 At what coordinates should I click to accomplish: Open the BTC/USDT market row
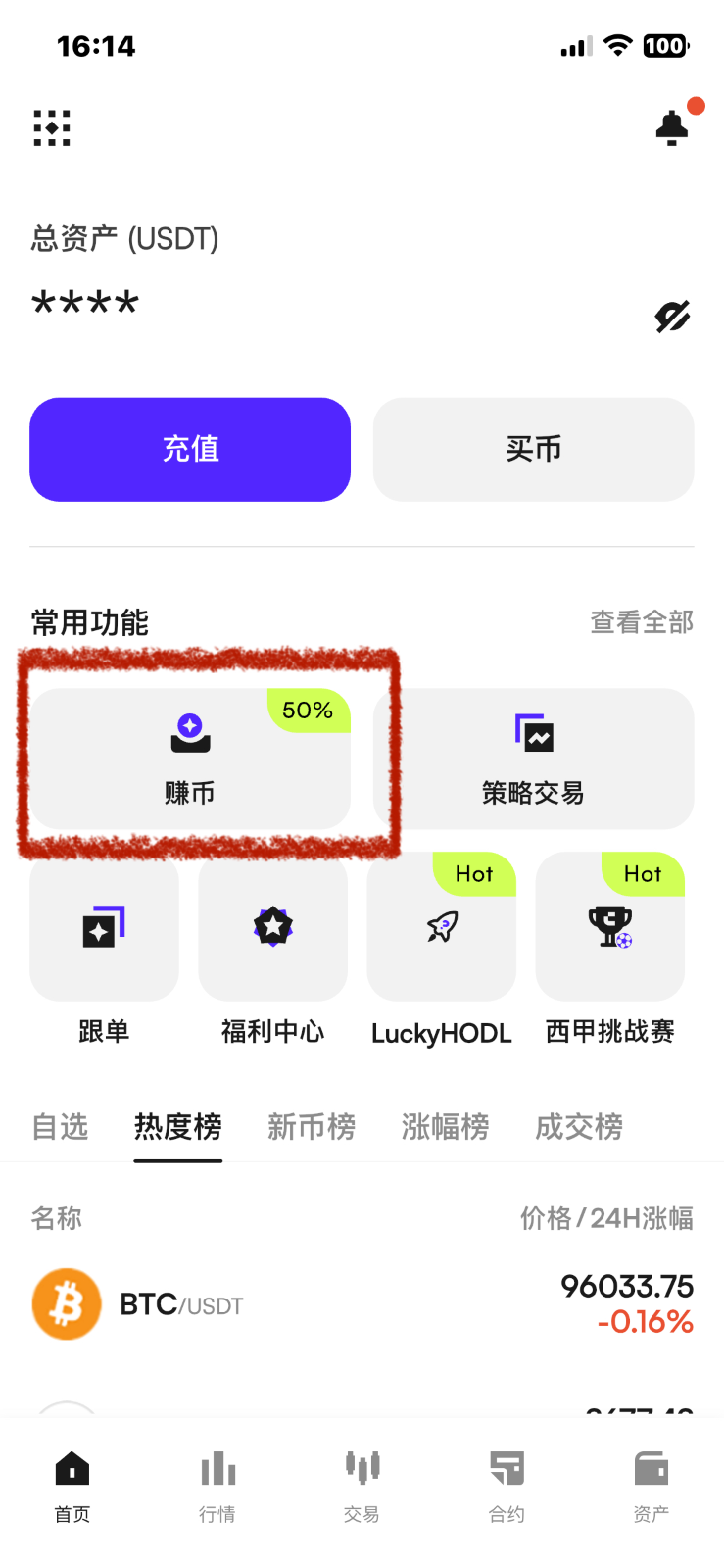[x=362, y=1304]
